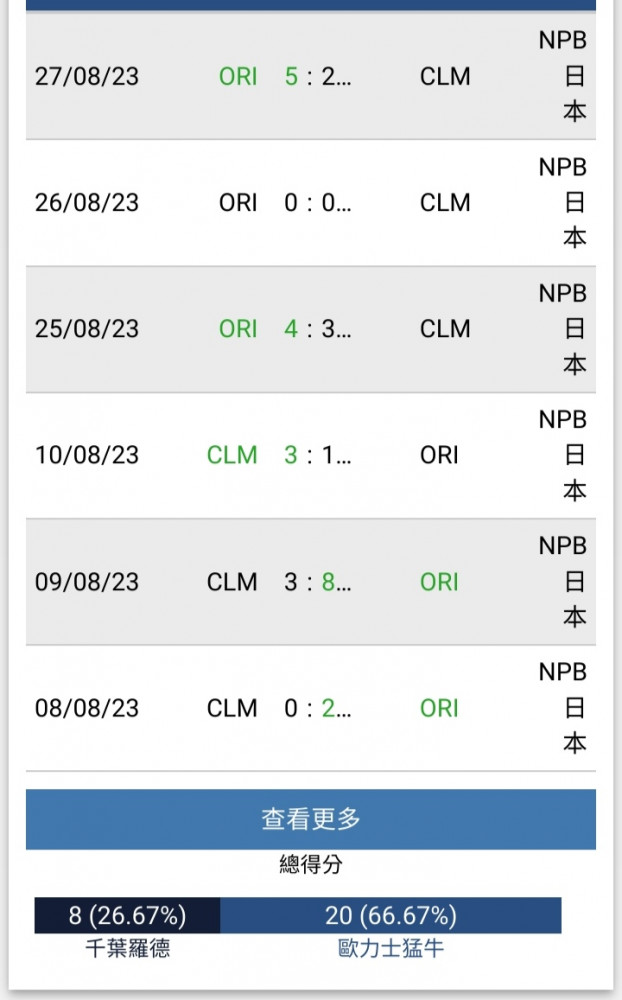This screenshot has width=622, height=1000.
Task: Tap the 查看更多 button
Action: coord(311,819)
